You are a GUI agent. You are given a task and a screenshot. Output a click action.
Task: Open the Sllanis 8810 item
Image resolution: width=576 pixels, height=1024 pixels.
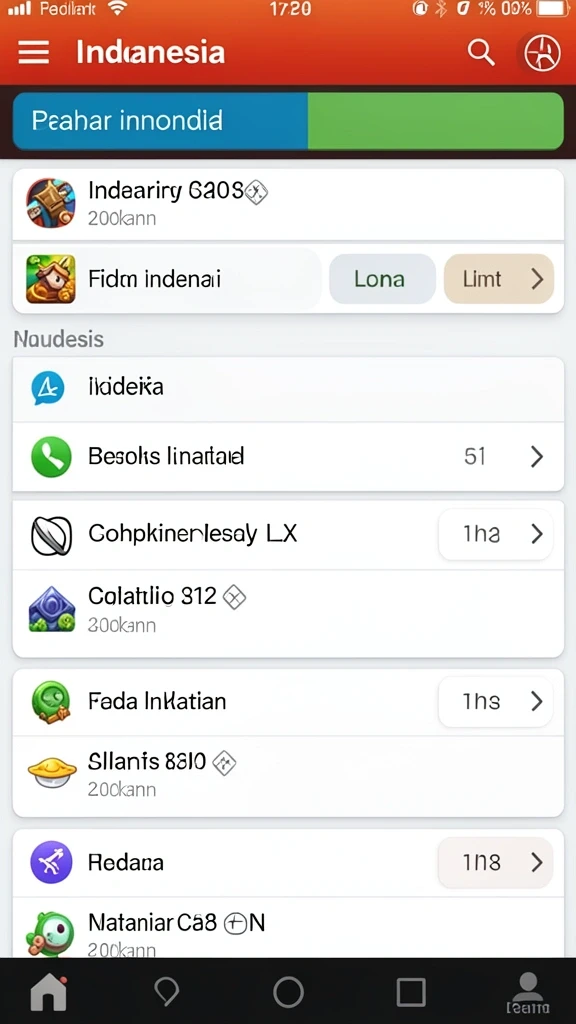tap(288, 776)
